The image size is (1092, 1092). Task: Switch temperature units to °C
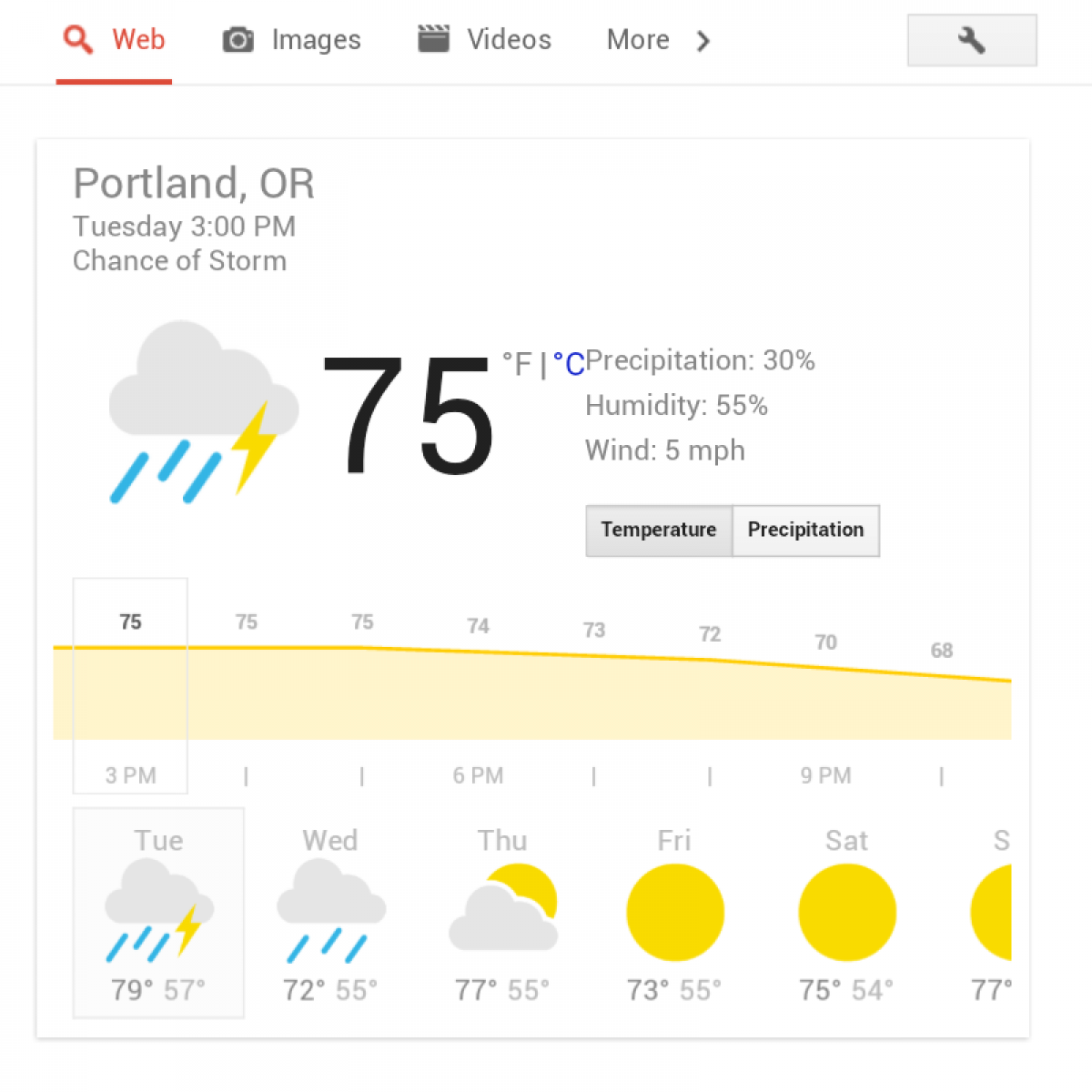[570, 364]
